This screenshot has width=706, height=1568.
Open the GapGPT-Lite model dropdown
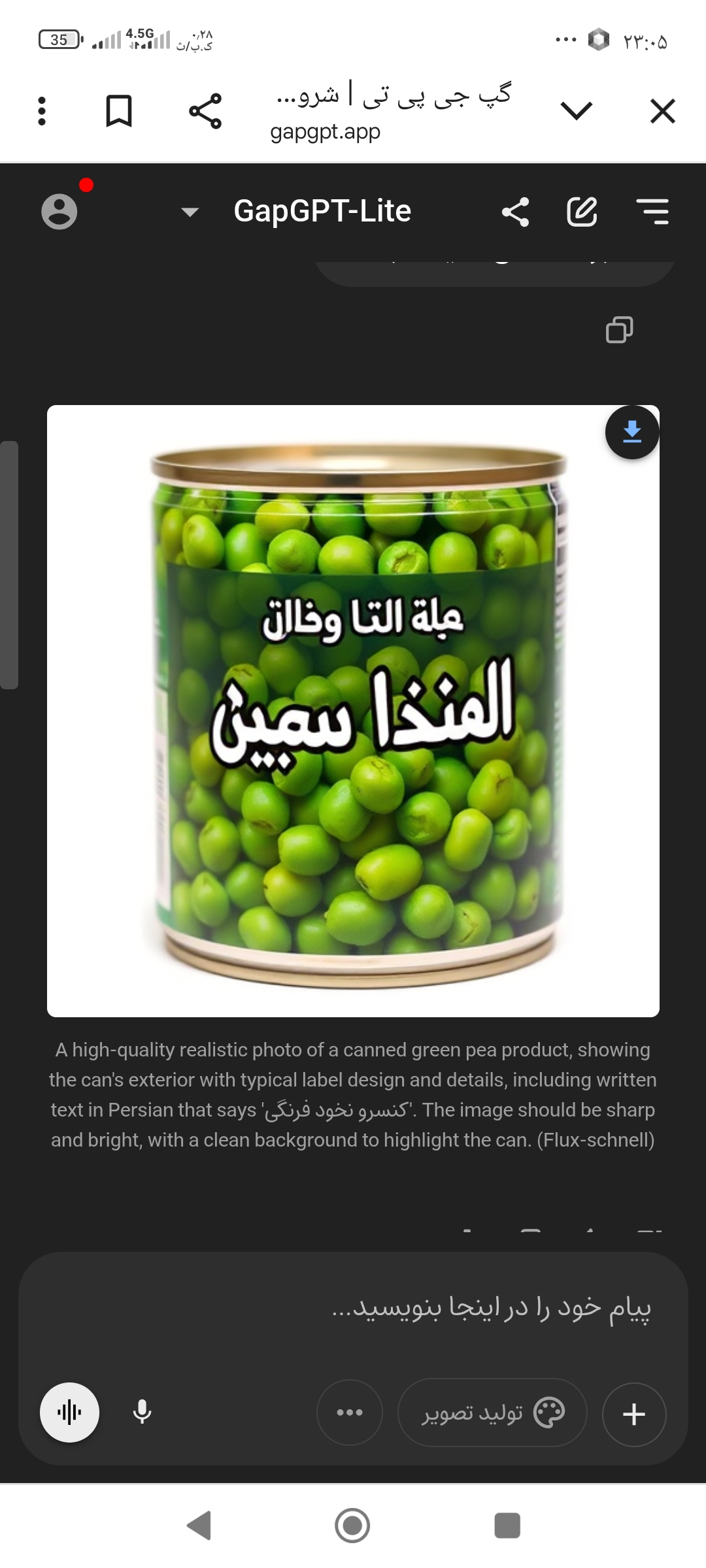pyautogui.click(x=190, y=212)
